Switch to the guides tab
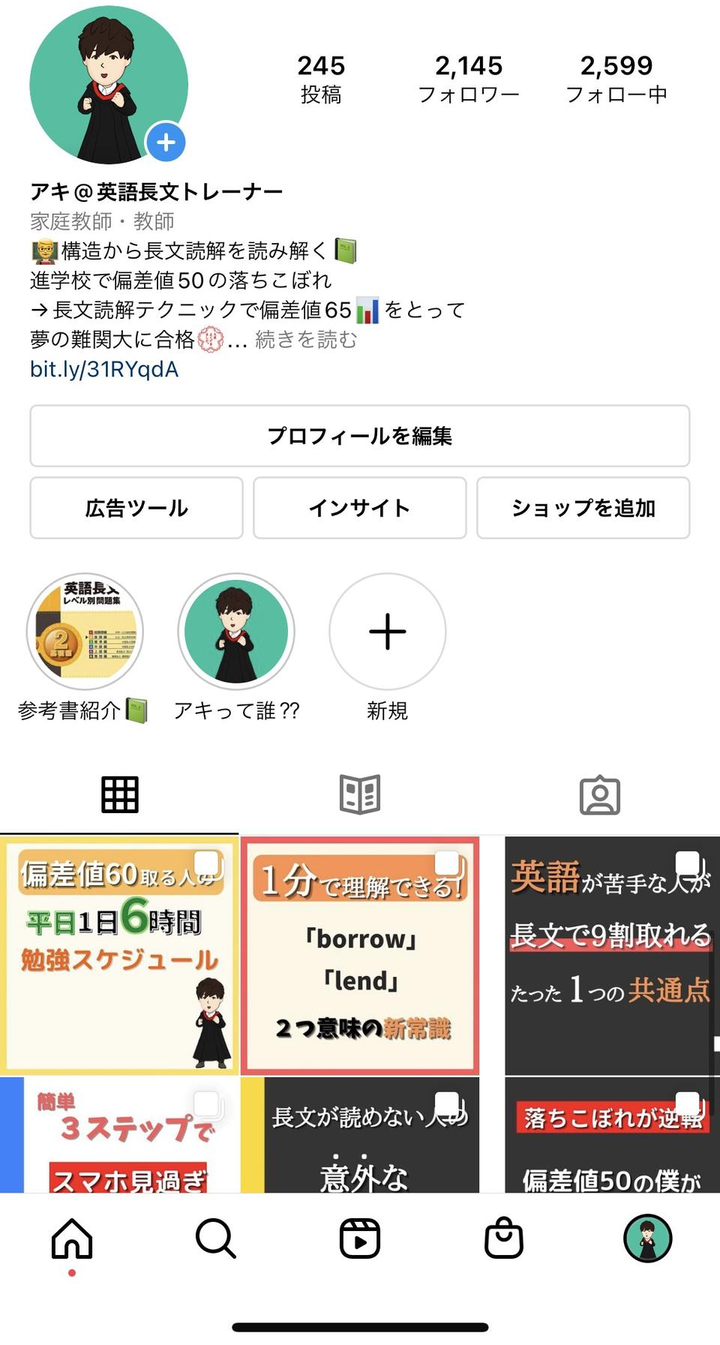The image size is (720, 1345). coord(360,795)
